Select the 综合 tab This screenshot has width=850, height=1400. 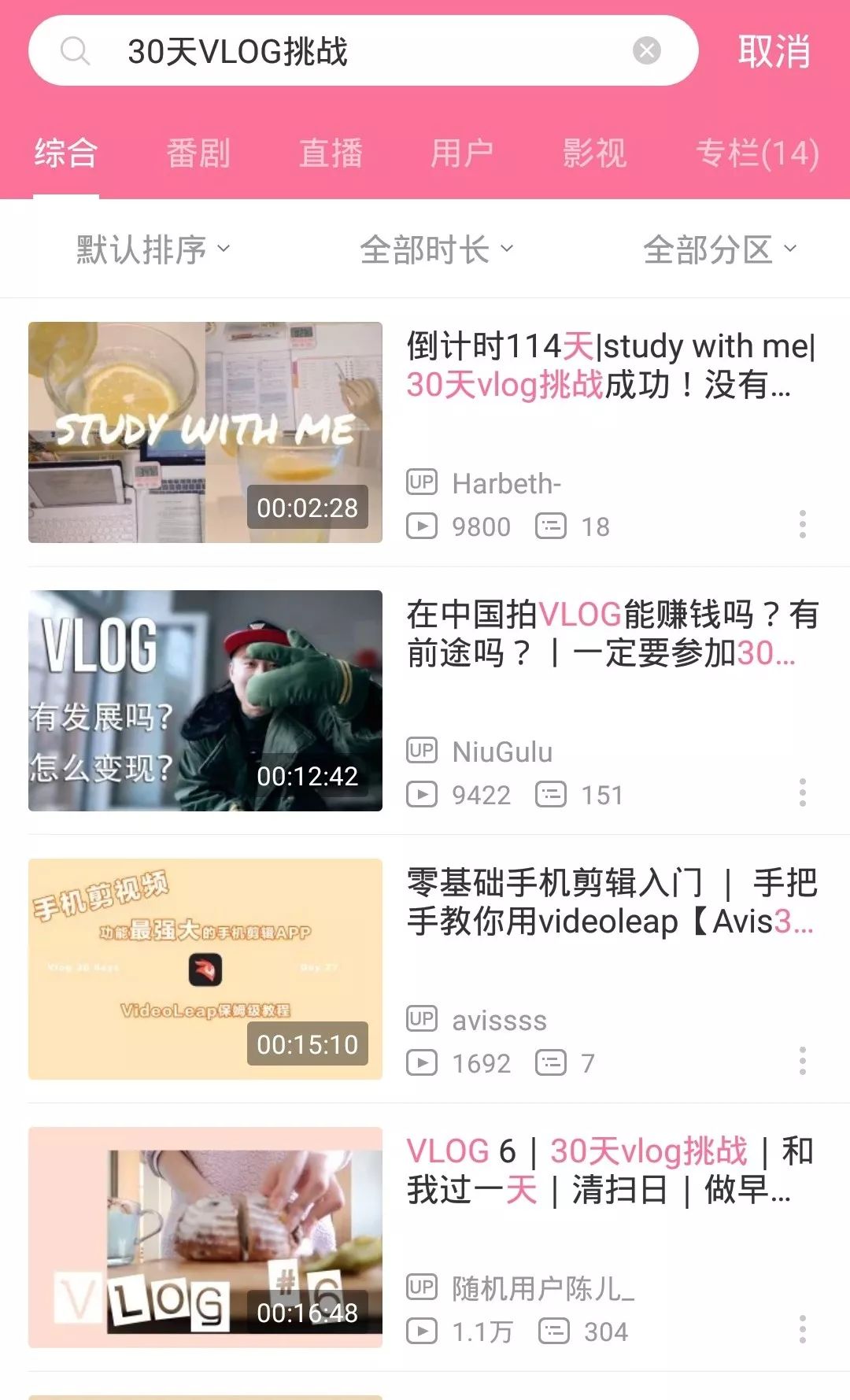coord(66,153)
